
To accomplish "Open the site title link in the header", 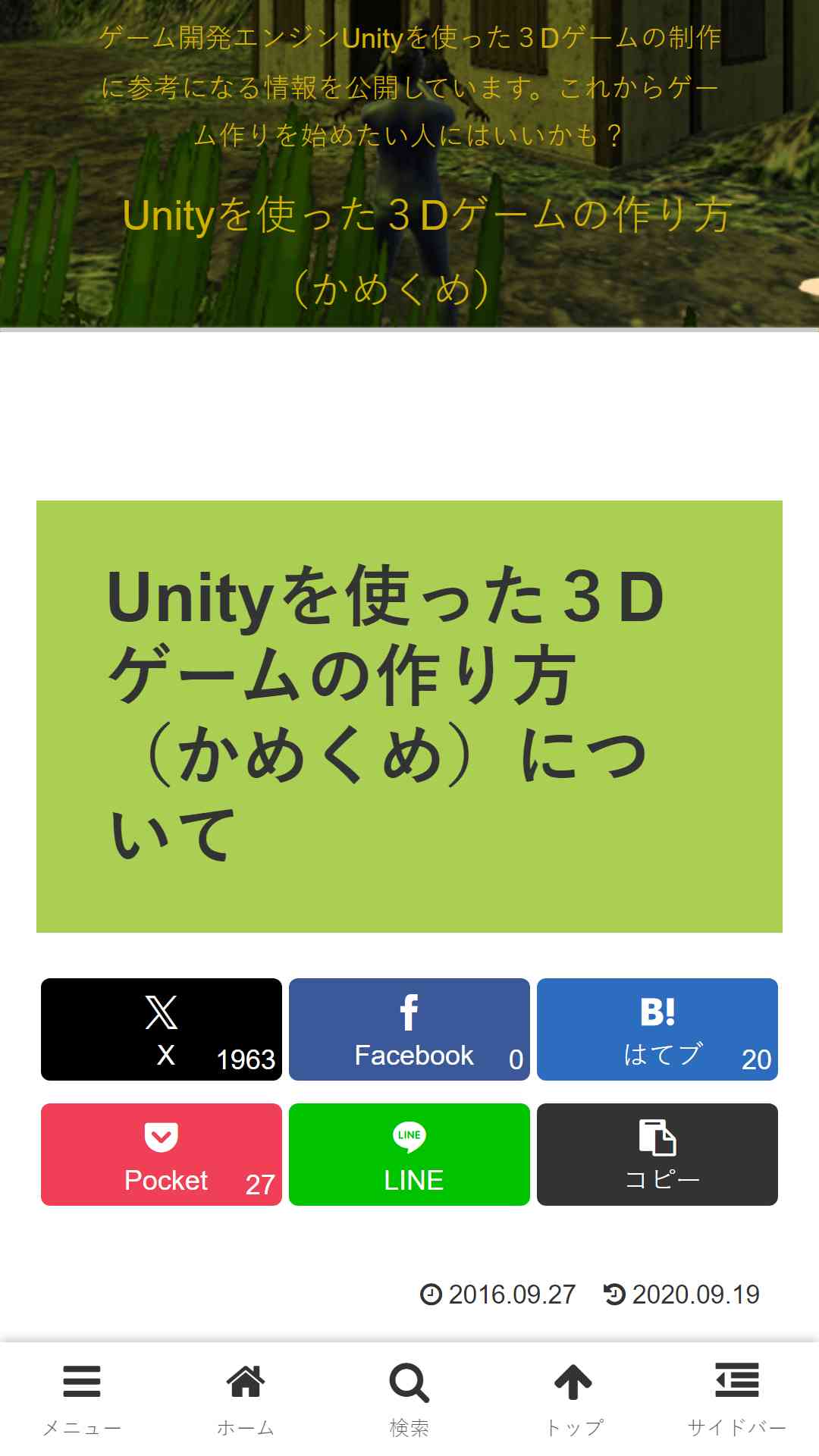I will pos(427,252).
